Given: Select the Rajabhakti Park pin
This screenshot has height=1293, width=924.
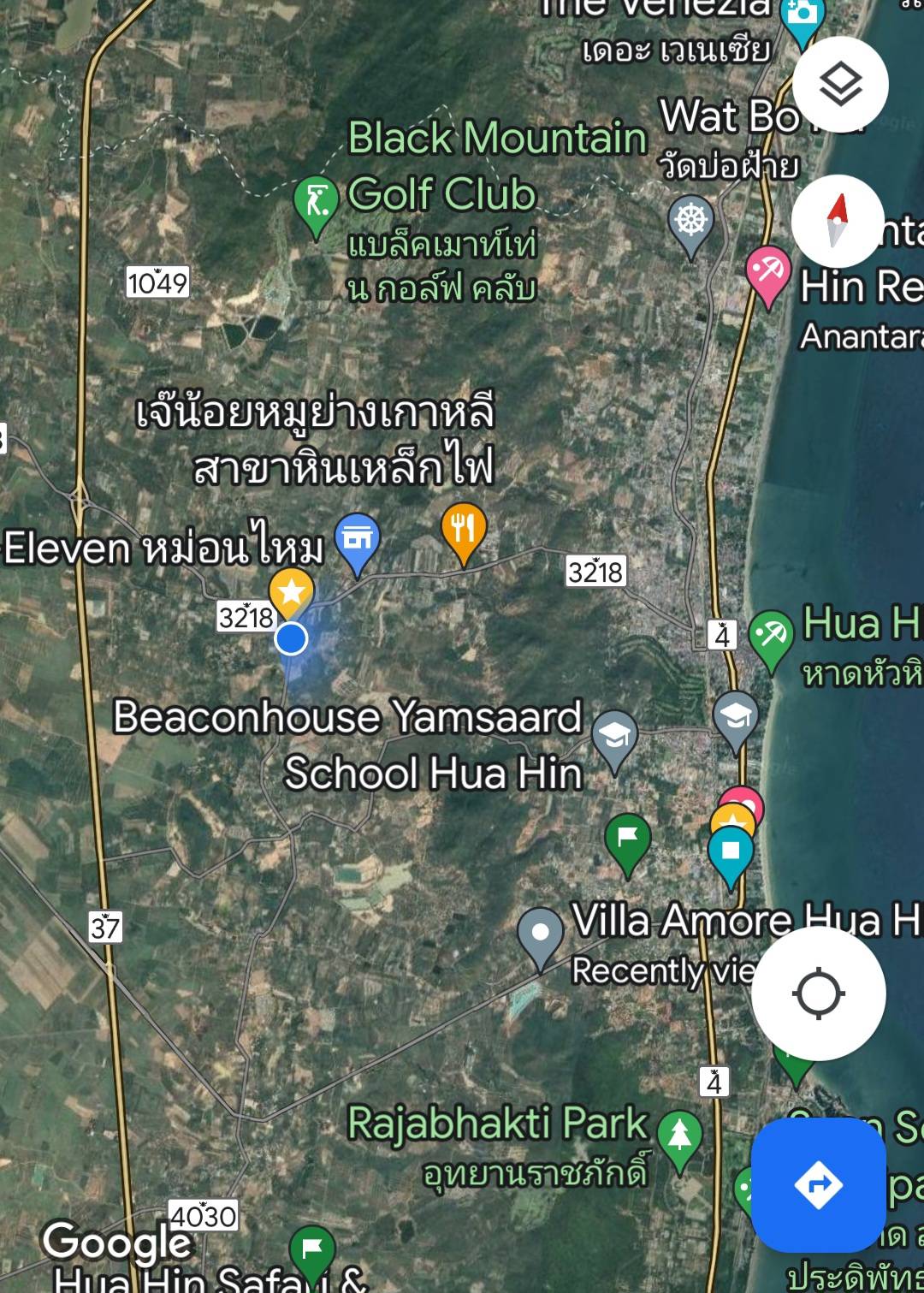Looking at the screenshot, I should 679,1137.
